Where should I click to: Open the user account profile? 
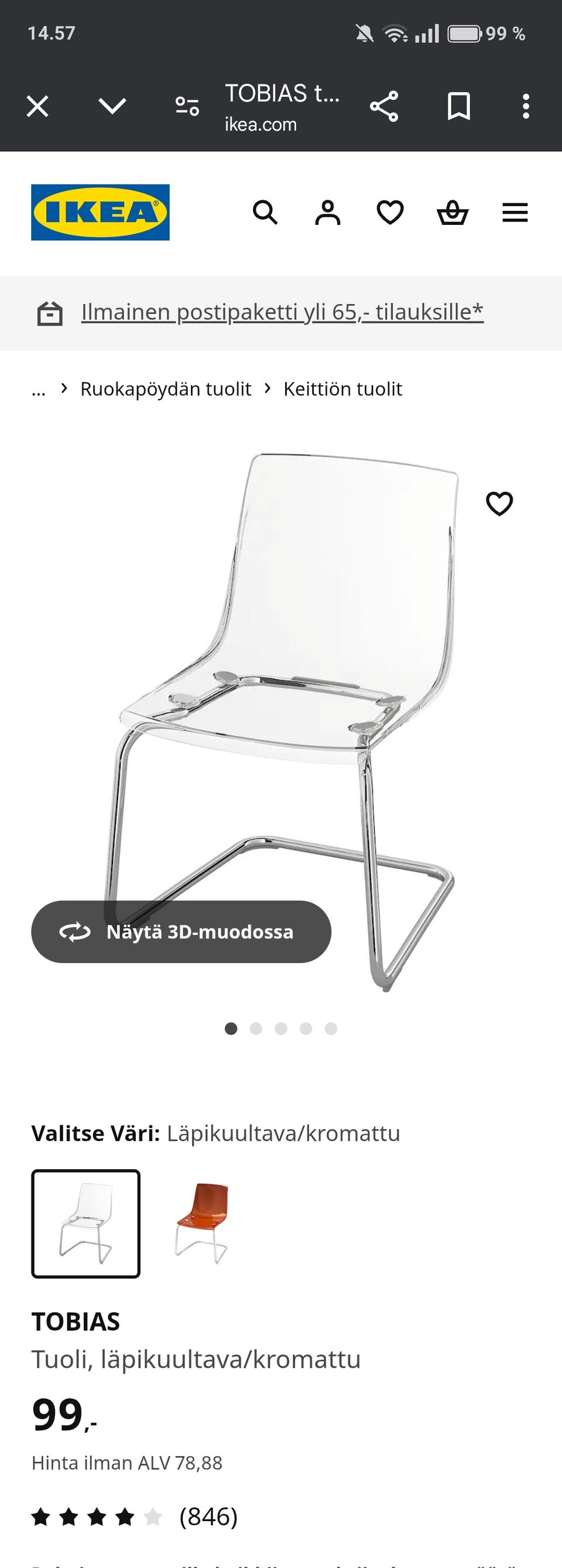tap(328, 213)
